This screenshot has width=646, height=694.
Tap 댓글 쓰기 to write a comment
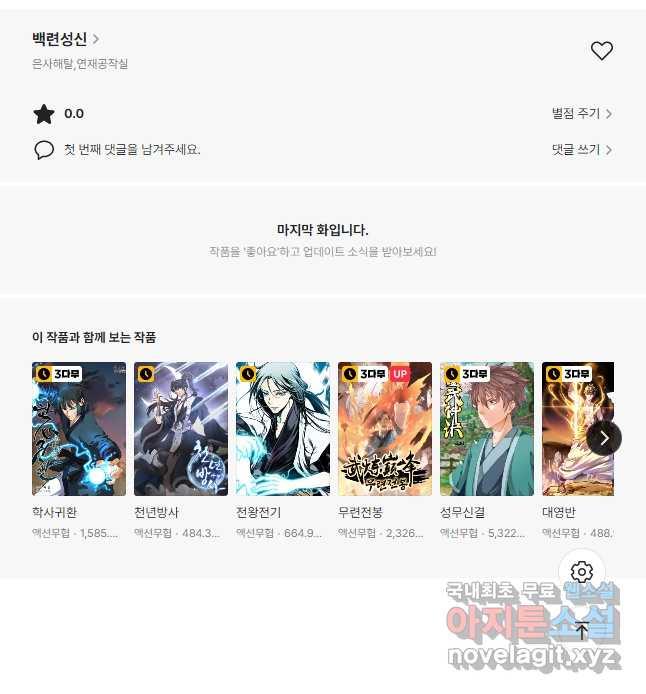[x=581, y=150]
